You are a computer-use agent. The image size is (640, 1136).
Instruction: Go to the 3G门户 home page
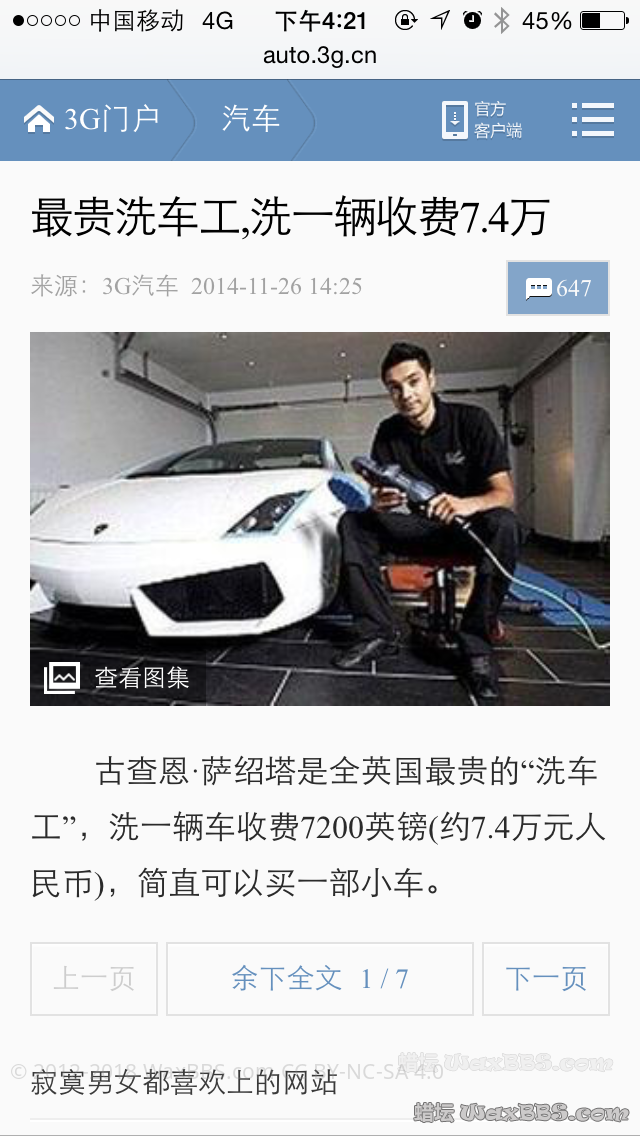pos(92,120)
